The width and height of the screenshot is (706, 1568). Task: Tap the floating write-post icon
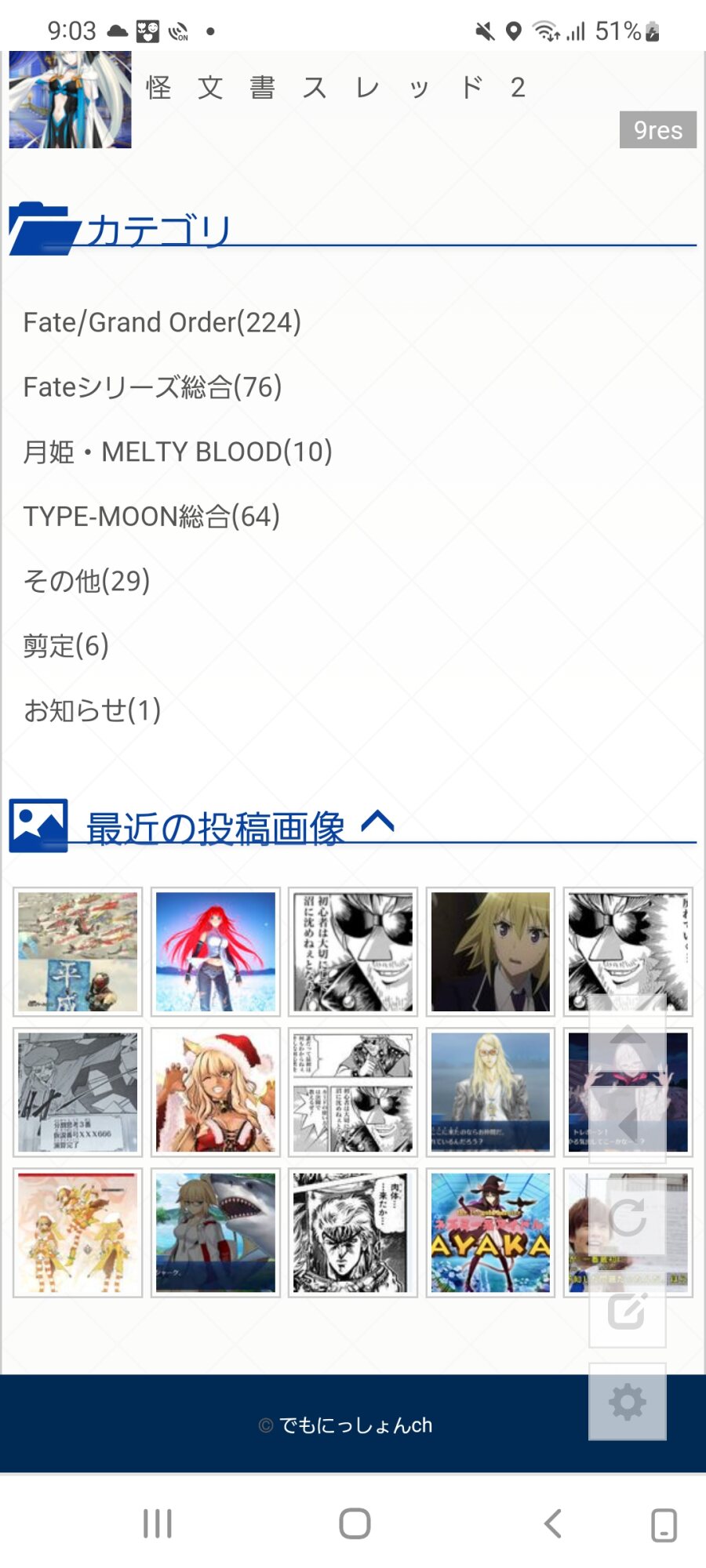[628, 1310]
